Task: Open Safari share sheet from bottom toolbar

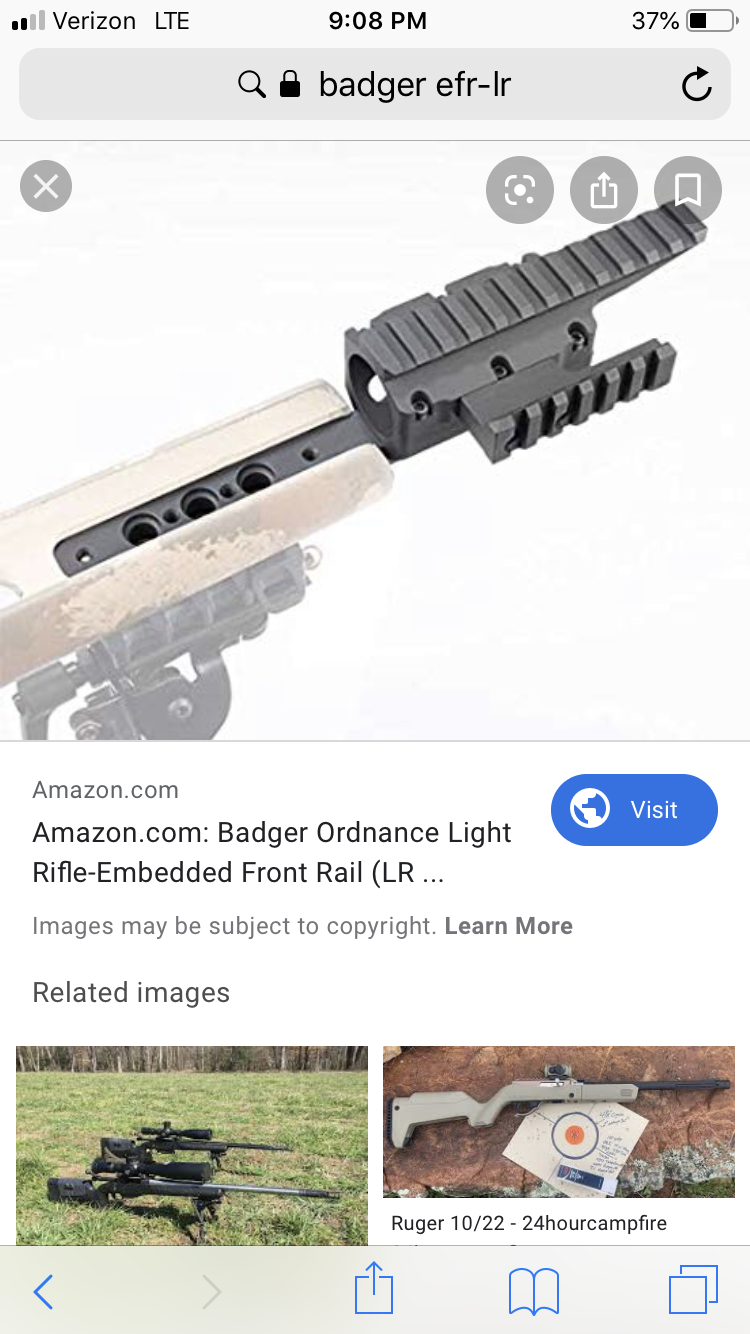Action: tap(375, 1288)
